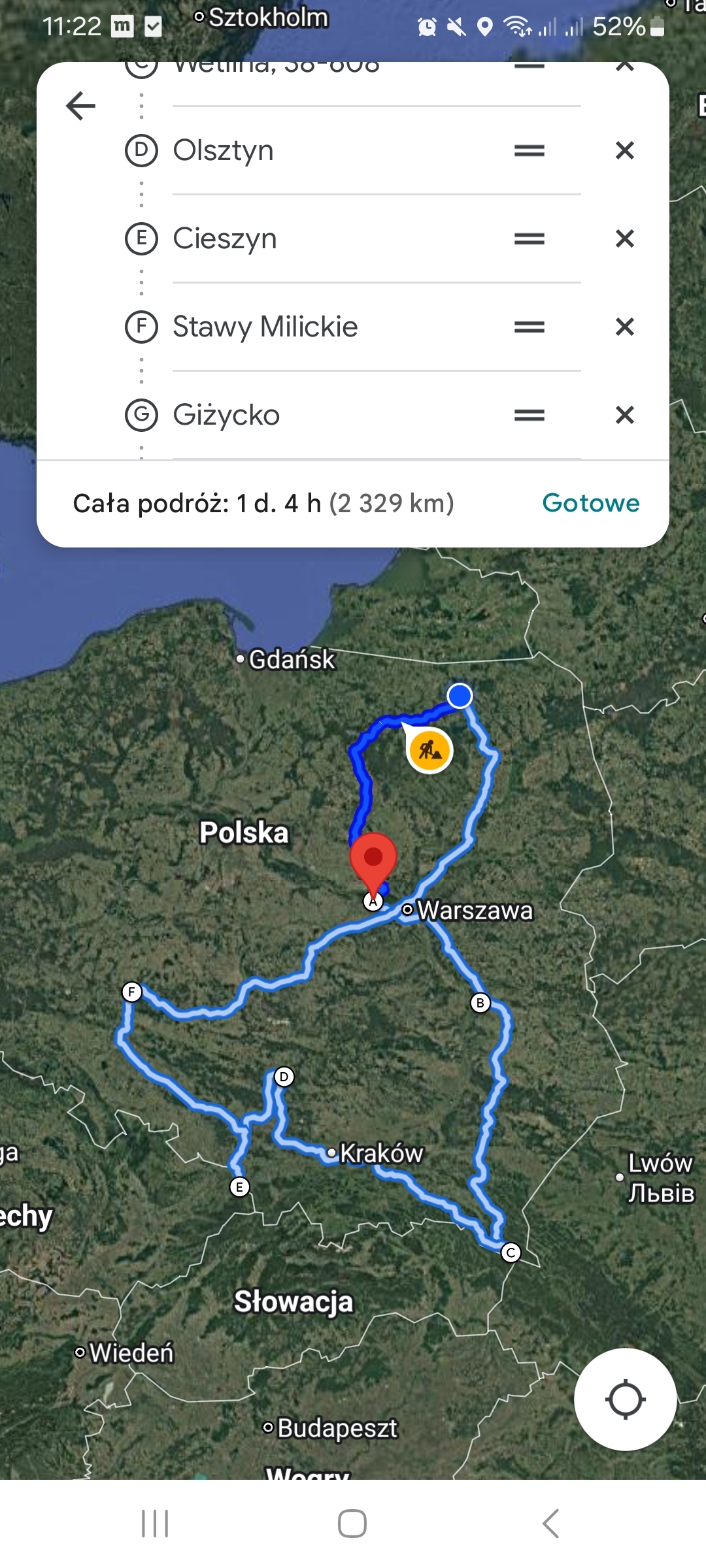Remove the Stawy Milickie stop
The image size is (706, 1568).
pyautogui.click(x=625, y=327)
